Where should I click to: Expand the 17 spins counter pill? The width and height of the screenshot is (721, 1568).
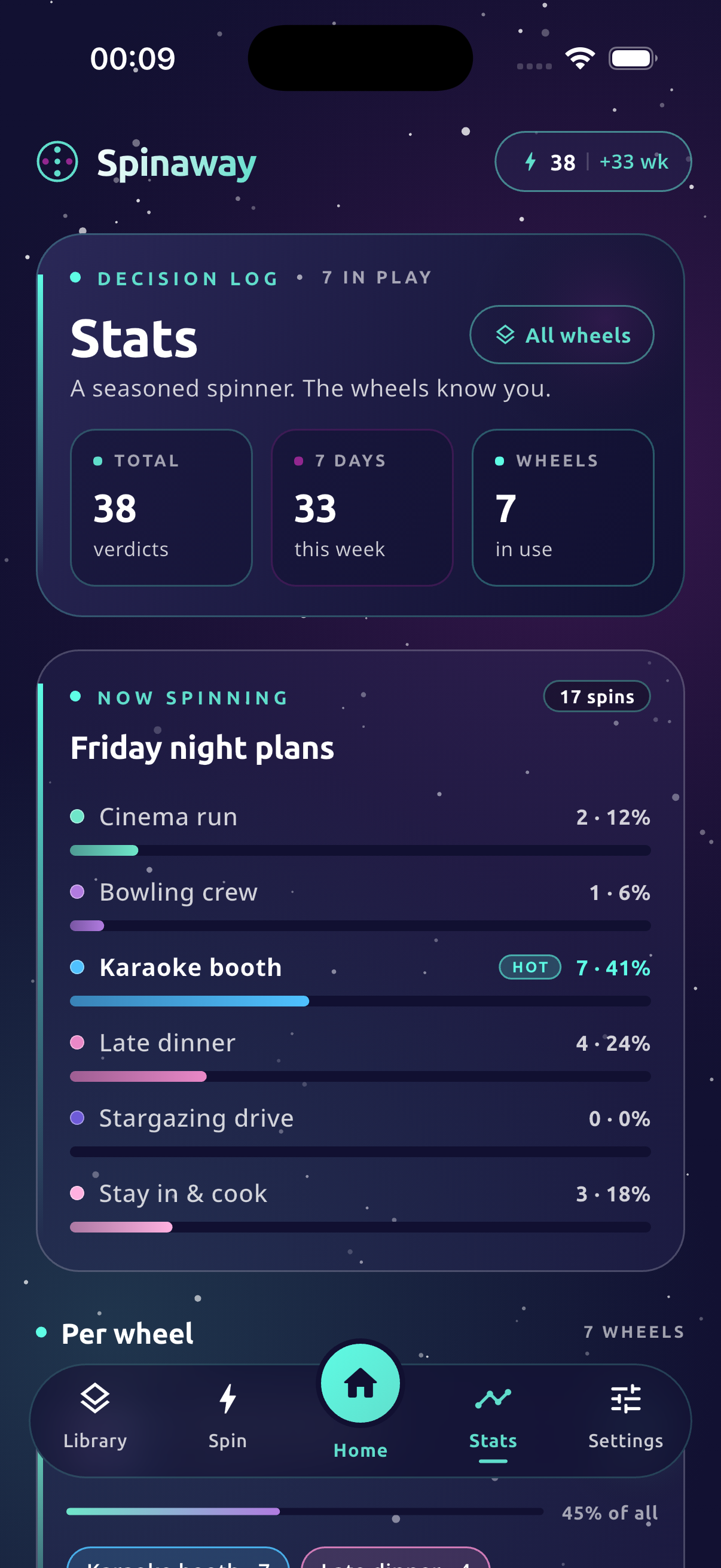[x=597, y=696]
